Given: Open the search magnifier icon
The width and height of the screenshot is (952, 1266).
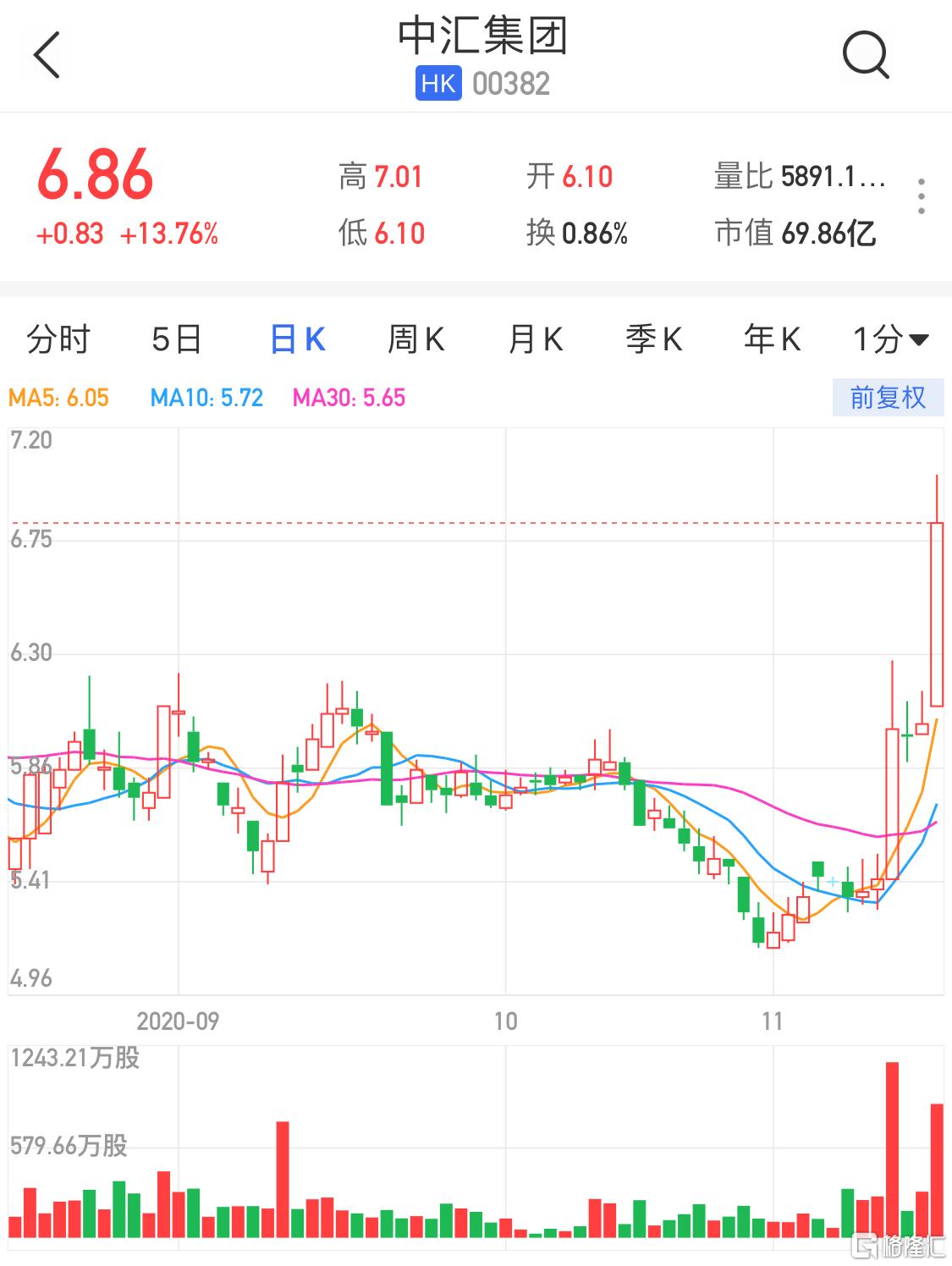Looking at the screenshot, I should coord(866,56).
